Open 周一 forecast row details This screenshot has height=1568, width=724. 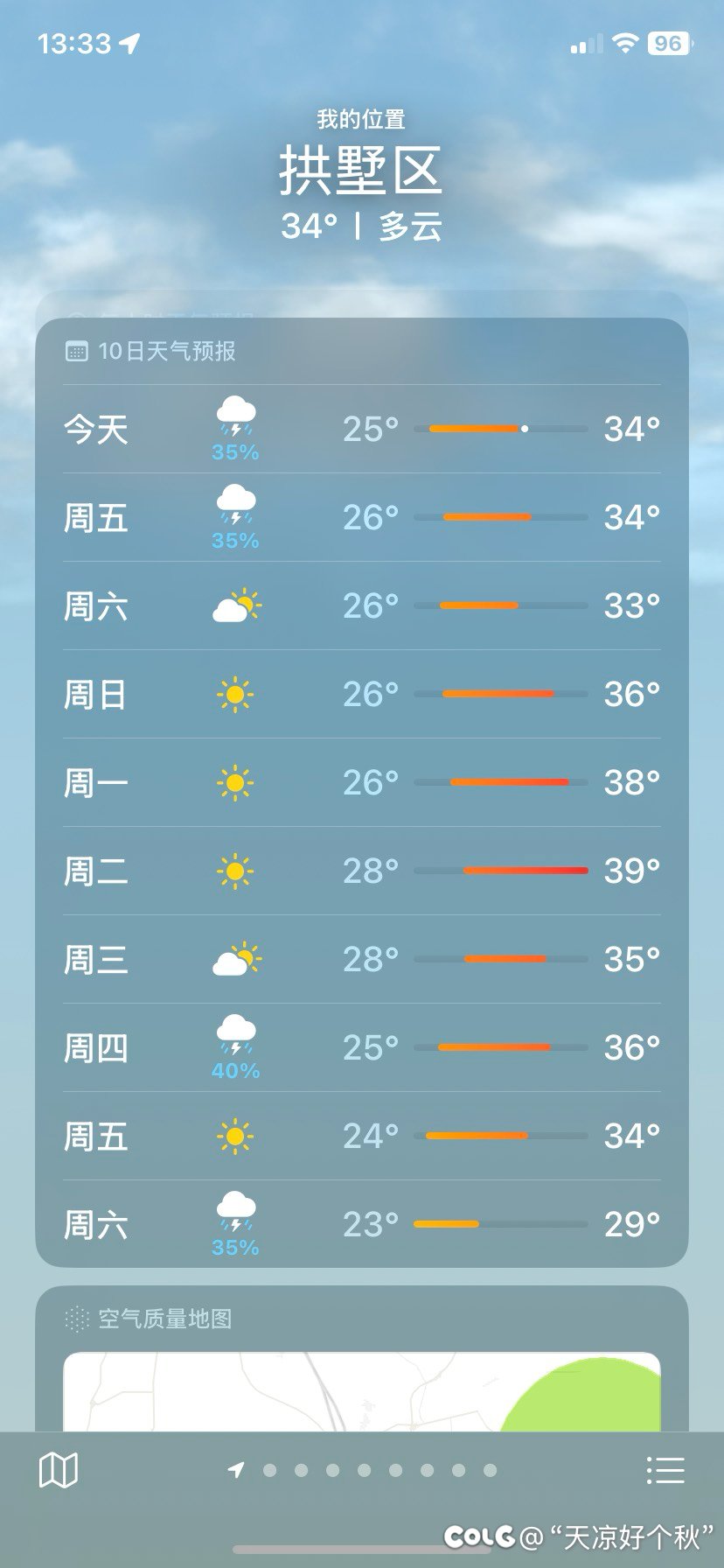[x=361, y=783]
